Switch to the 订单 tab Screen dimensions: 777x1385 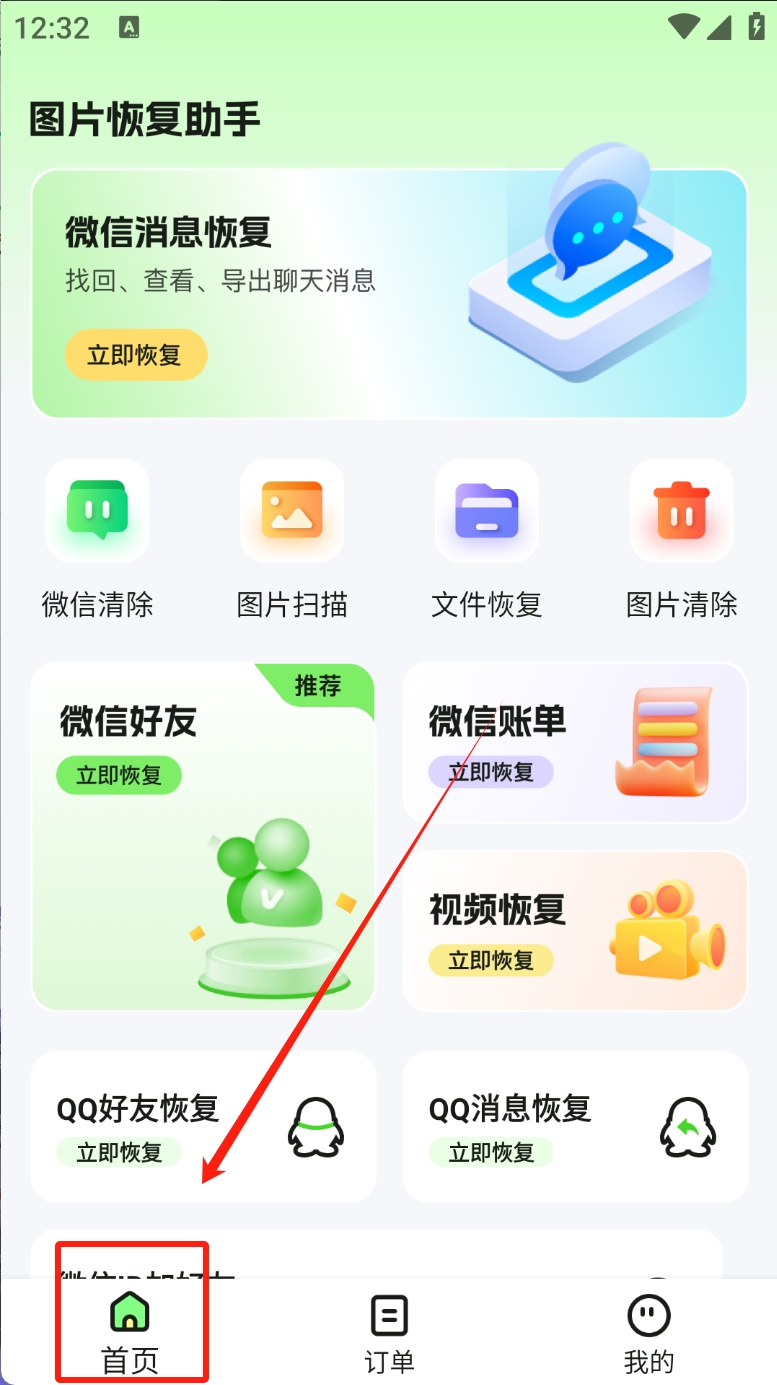[x=389, y=1332]
